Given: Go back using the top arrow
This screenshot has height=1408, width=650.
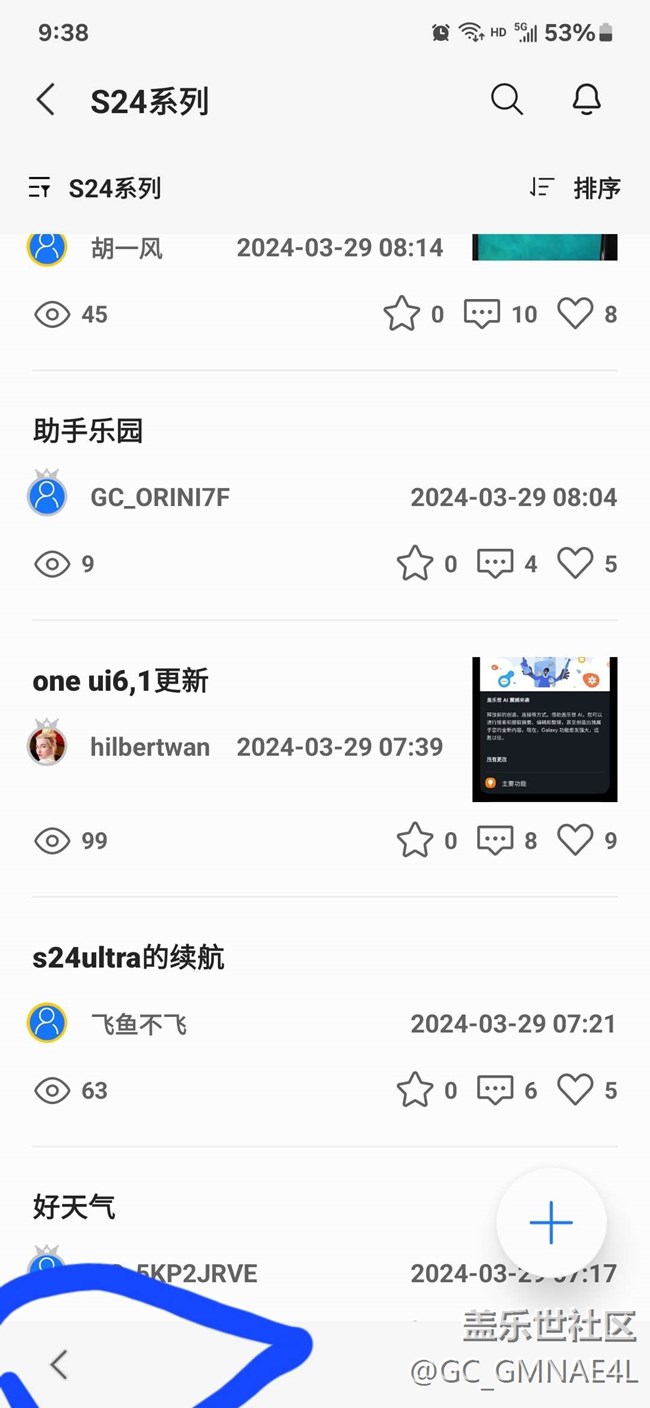Looking at the screenshot, I should coord(45,100).
